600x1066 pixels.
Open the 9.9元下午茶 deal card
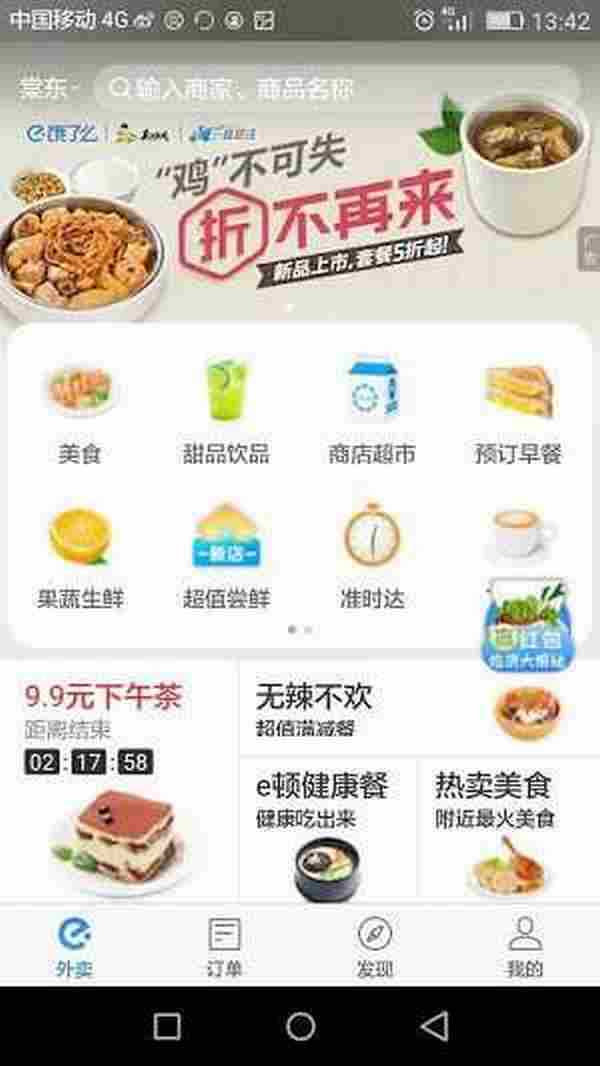pyautogui.click(x=120, y=780)
